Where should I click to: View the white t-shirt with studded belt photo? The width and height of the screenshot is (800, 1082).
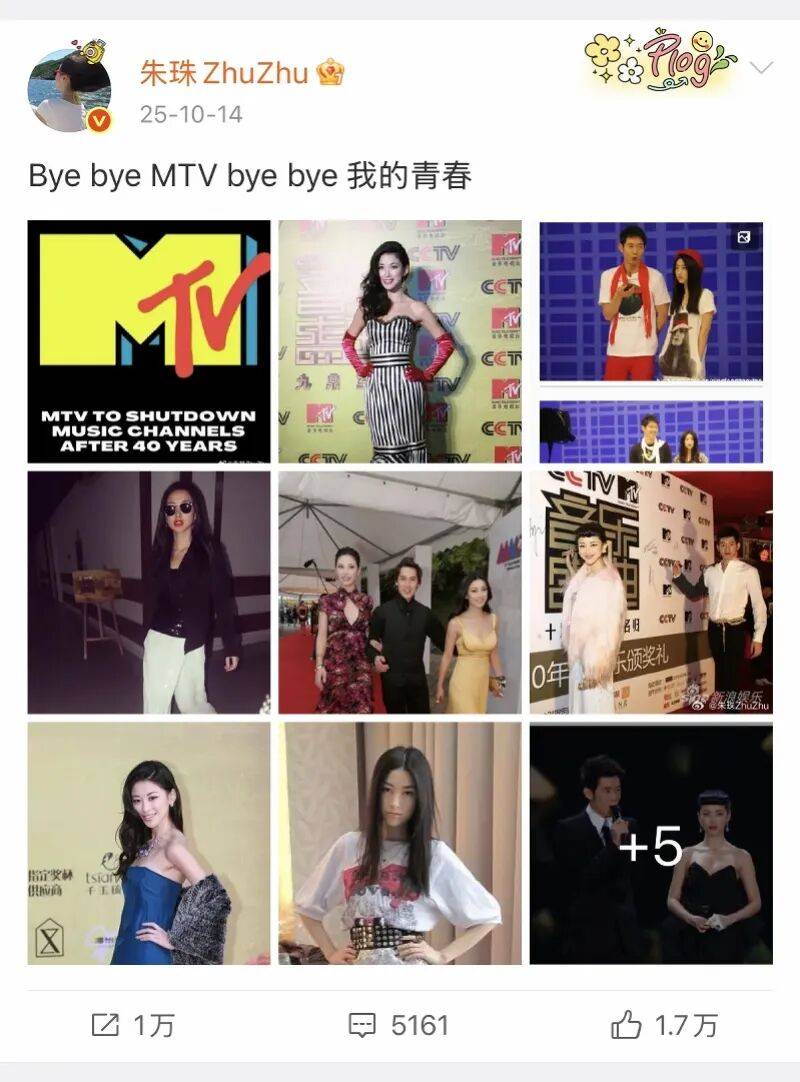point(400,843)
